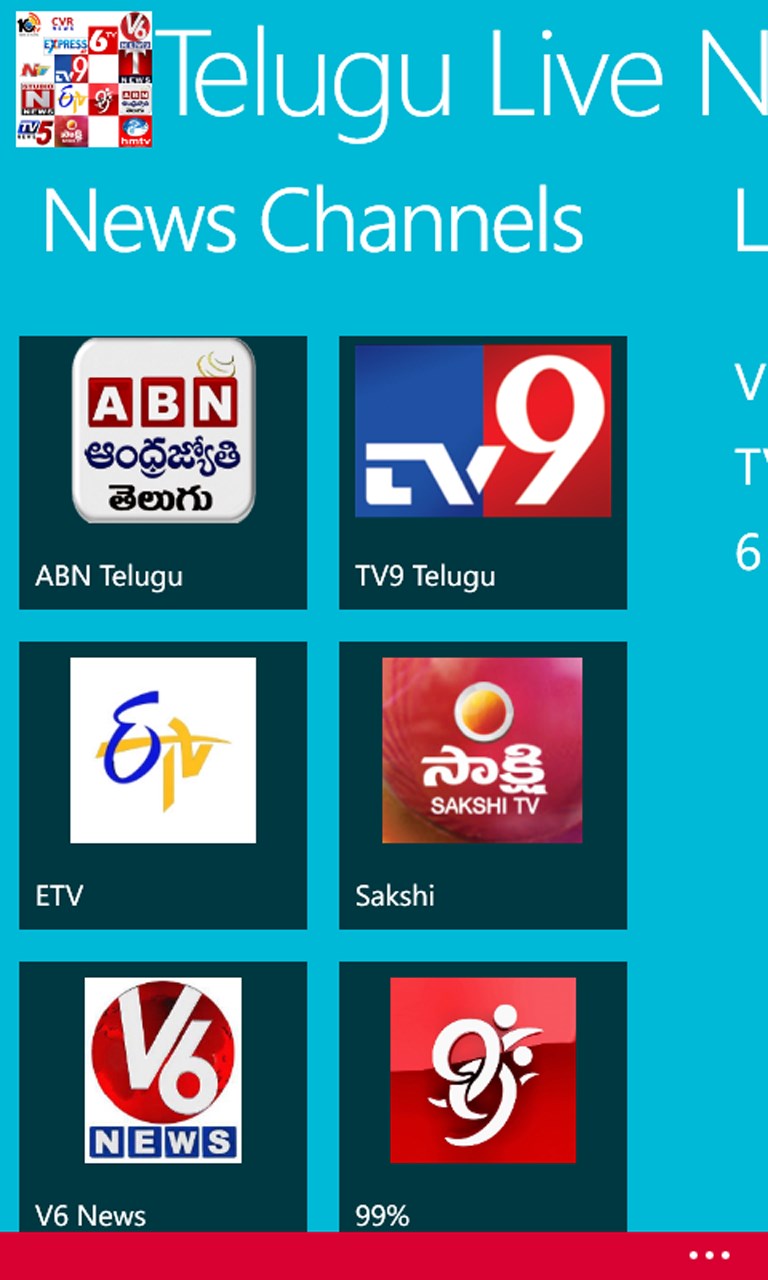The height and width of the screenshot is (1280, 768).
Task: Watch the ETV channel
Action: (x=163, y=785)
